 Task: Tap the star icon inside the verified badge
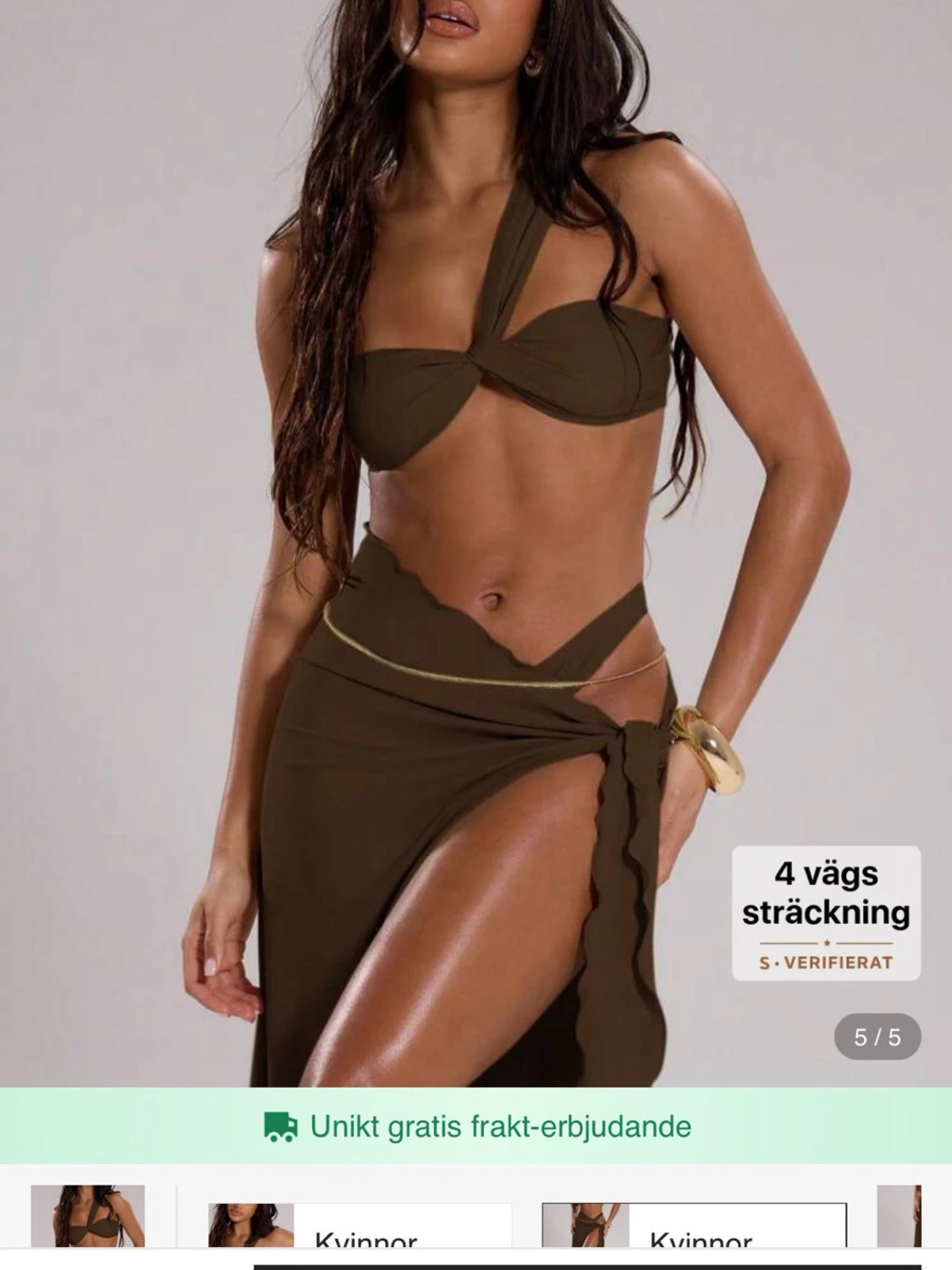pos(826,943)
